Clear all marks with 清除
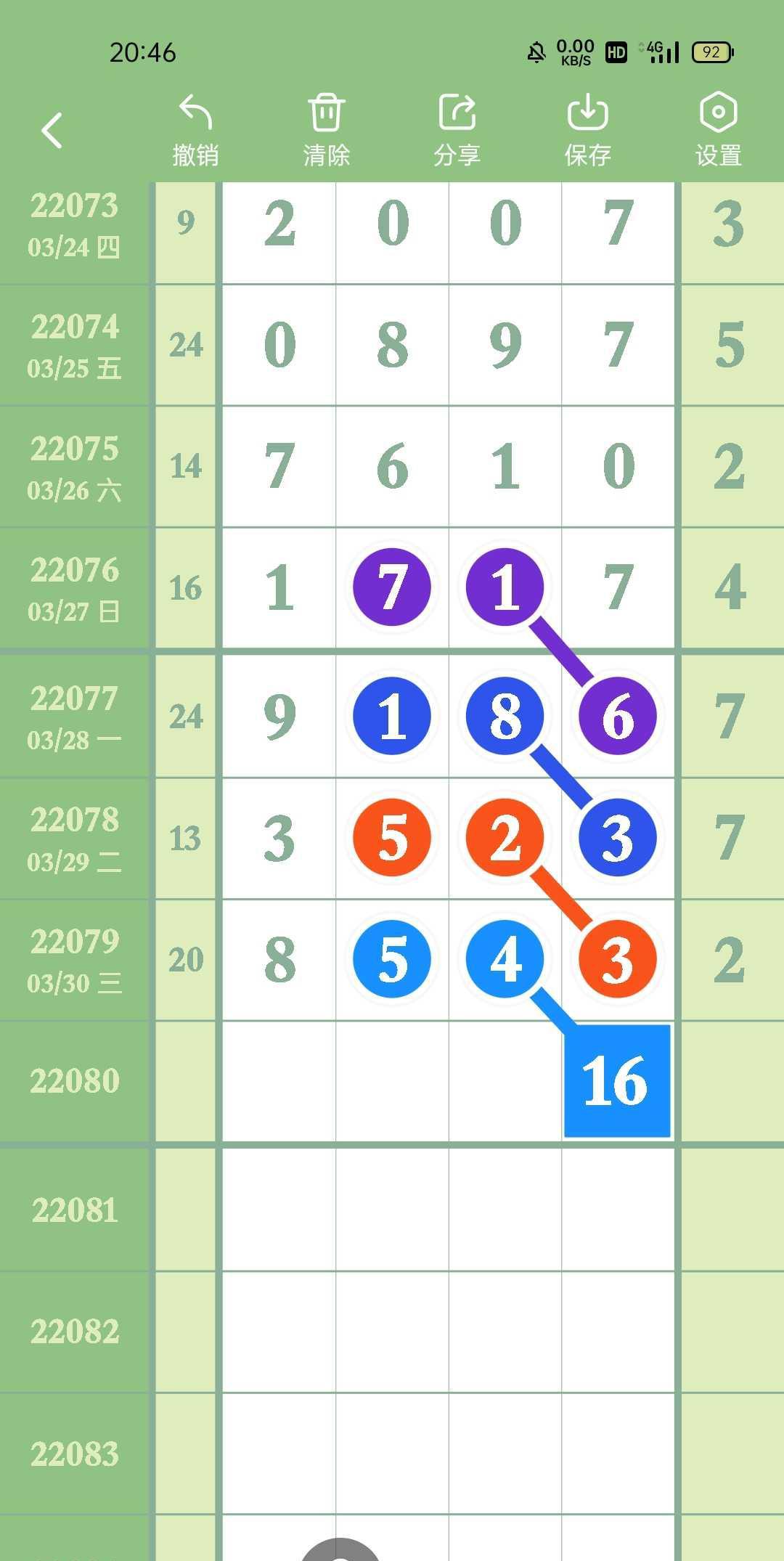784x1561 pixels. pos(326,131)
